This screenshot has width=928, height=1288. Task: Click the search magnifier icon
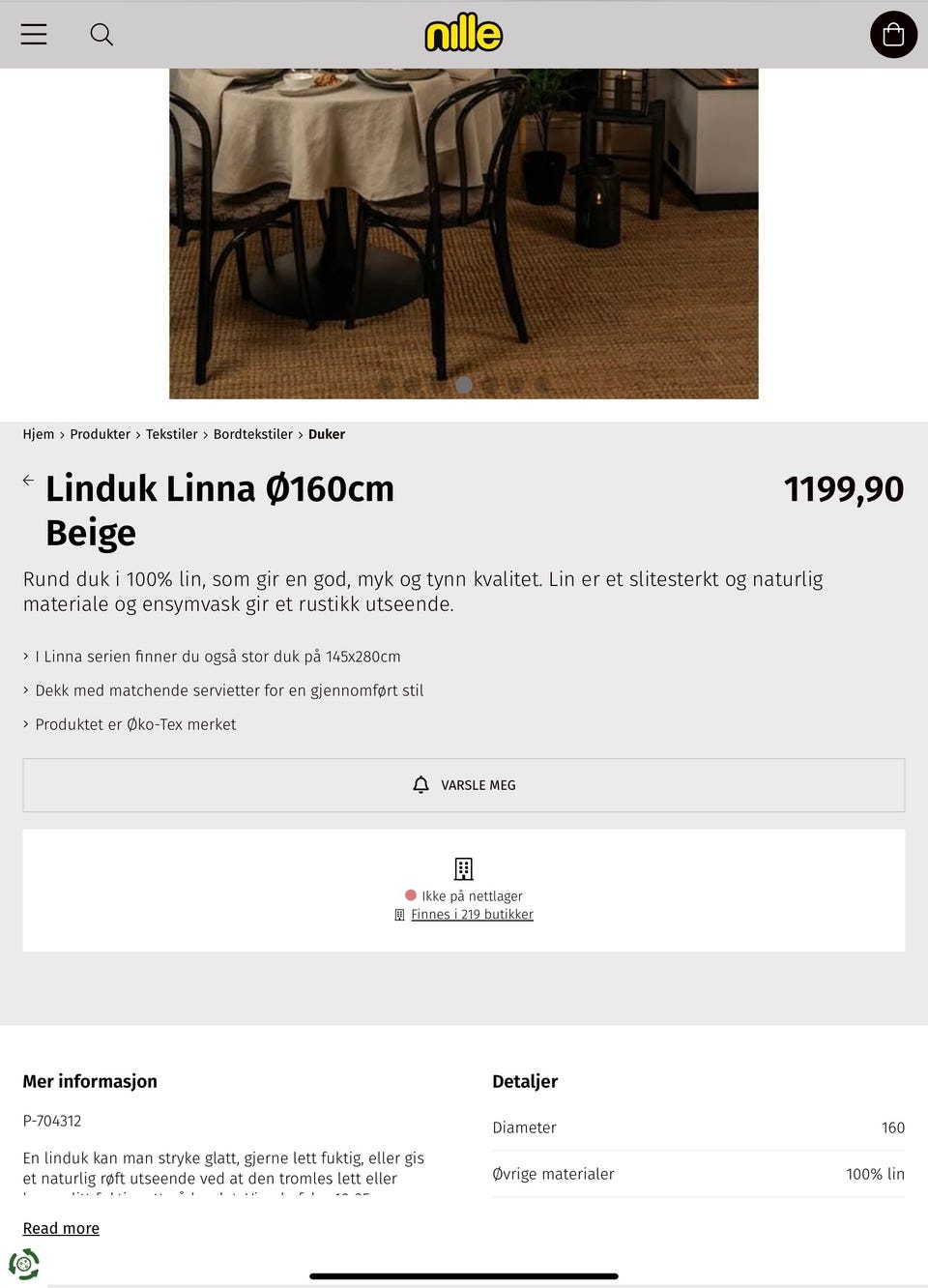point(101,34)
